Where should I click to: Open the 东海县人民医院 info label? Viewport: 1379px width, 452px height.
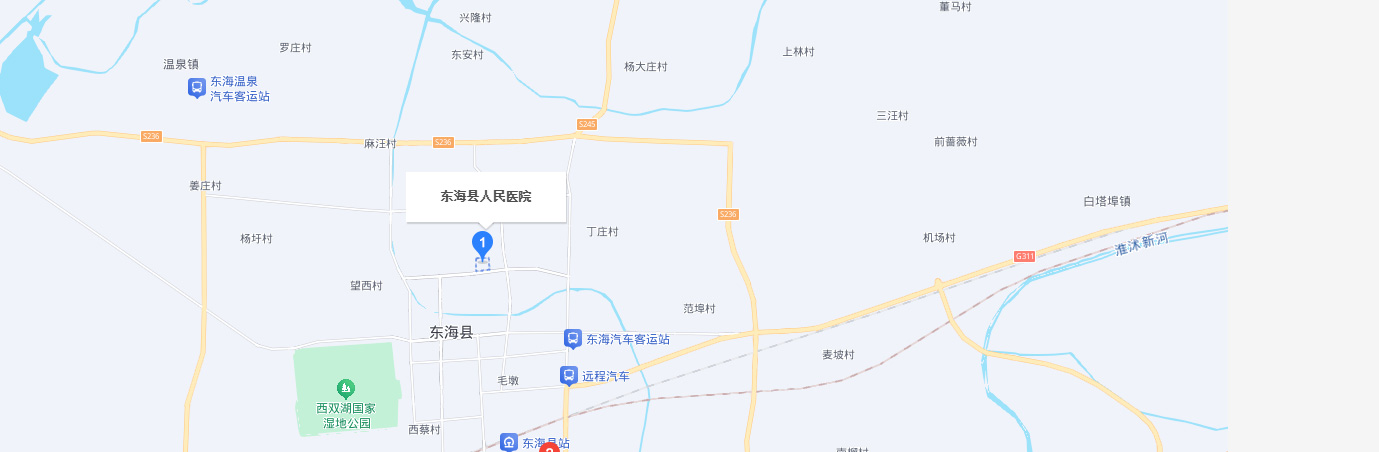pyautogui.click(x=486, y=197)
